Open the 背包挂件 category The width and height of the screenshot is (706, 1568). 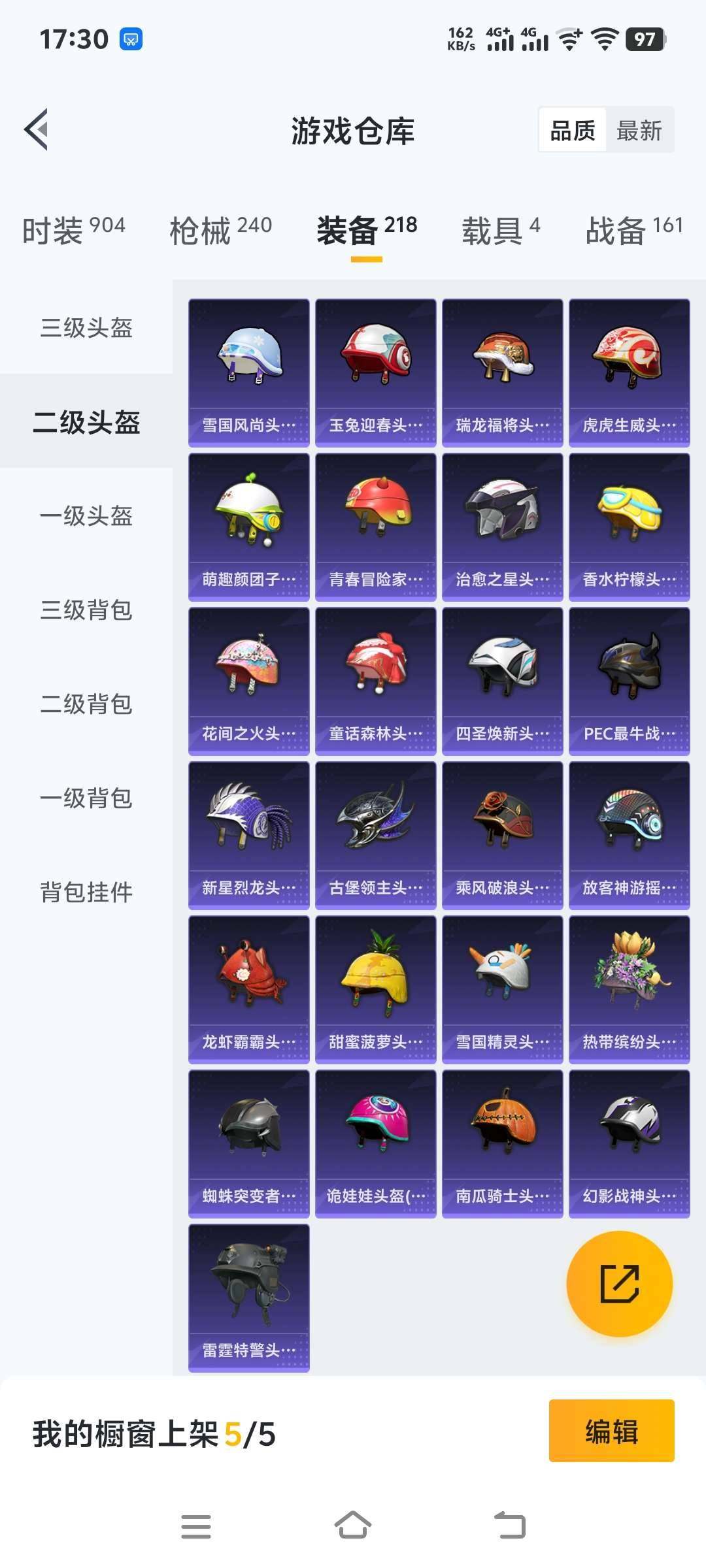pyautogui.click(x=85, y=892)
